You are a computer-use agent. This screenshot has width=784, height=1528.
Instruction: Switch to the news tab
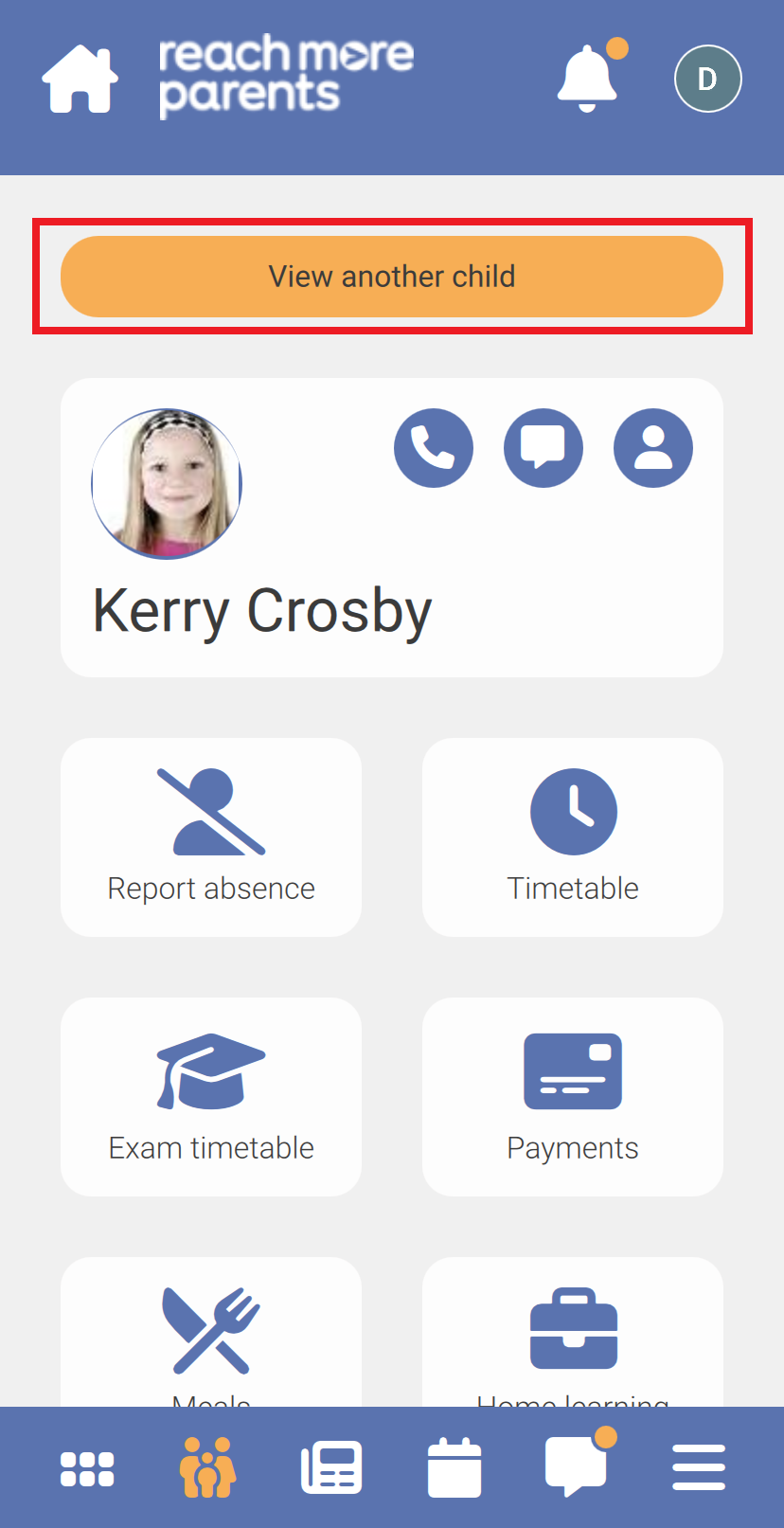tap(331, 1468)
